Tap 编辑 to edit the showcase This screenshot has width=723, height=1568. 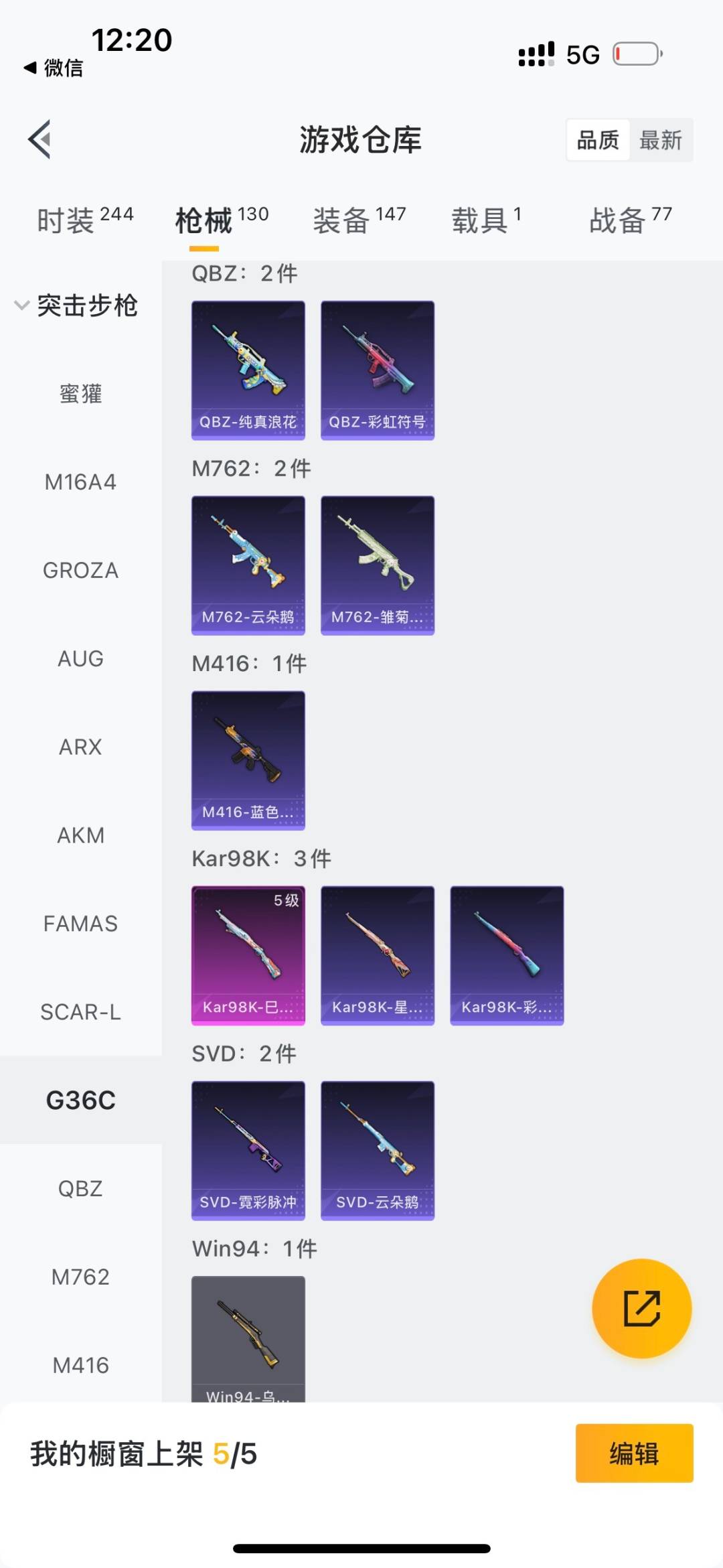pyautogui.click(x=634, y=1453)
